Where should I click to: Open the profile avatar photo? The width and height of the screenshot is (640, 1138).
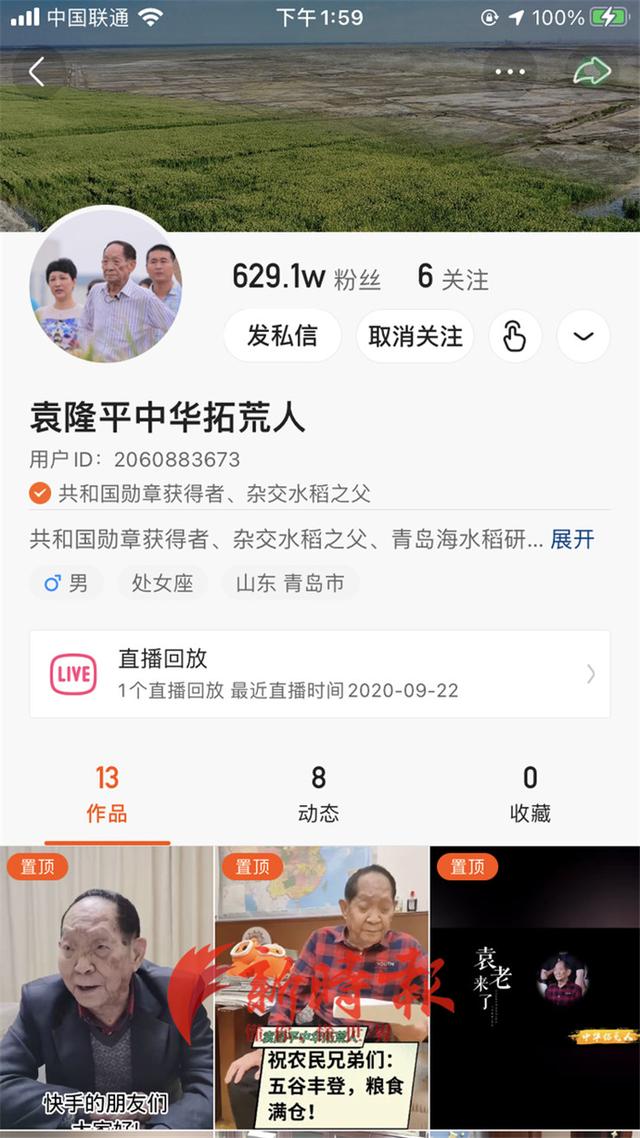tap(106, 286)
